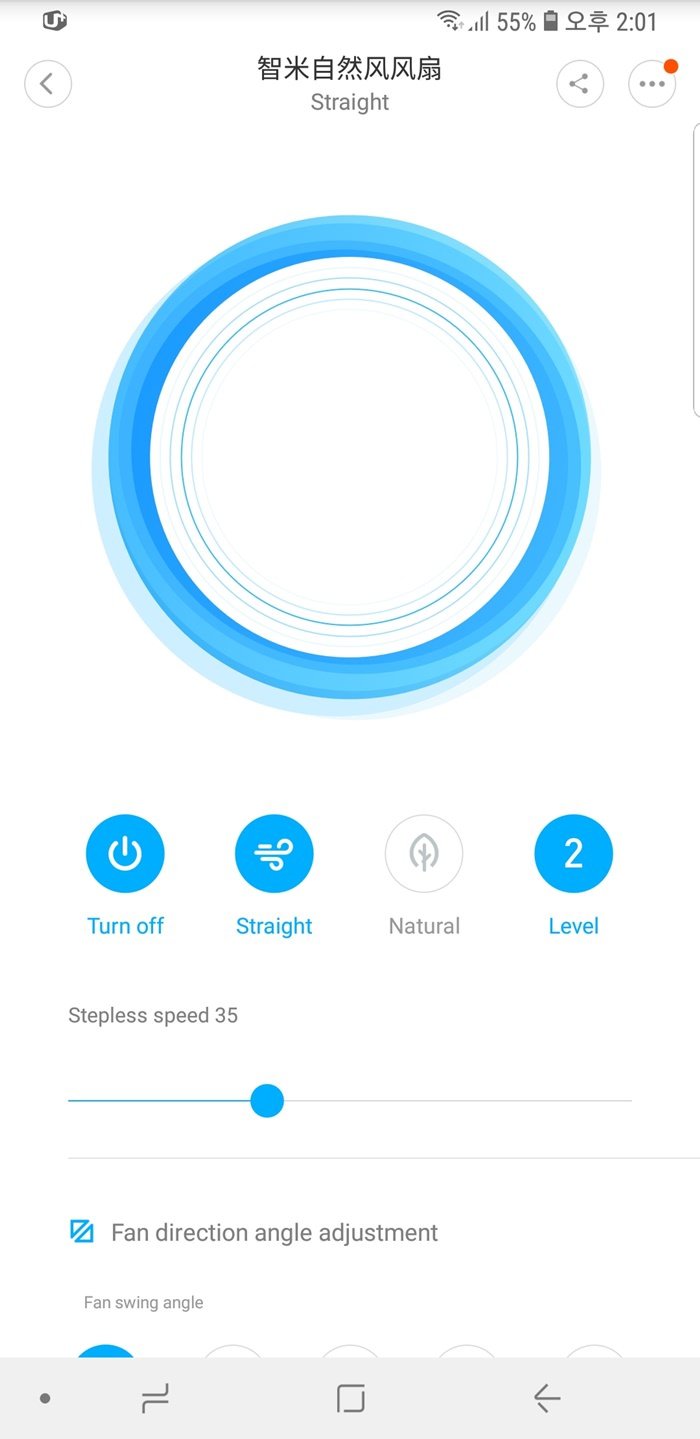Screen dimensions: 700x1439
Task: Turn off the fan
Action: (x=125, y=854)
